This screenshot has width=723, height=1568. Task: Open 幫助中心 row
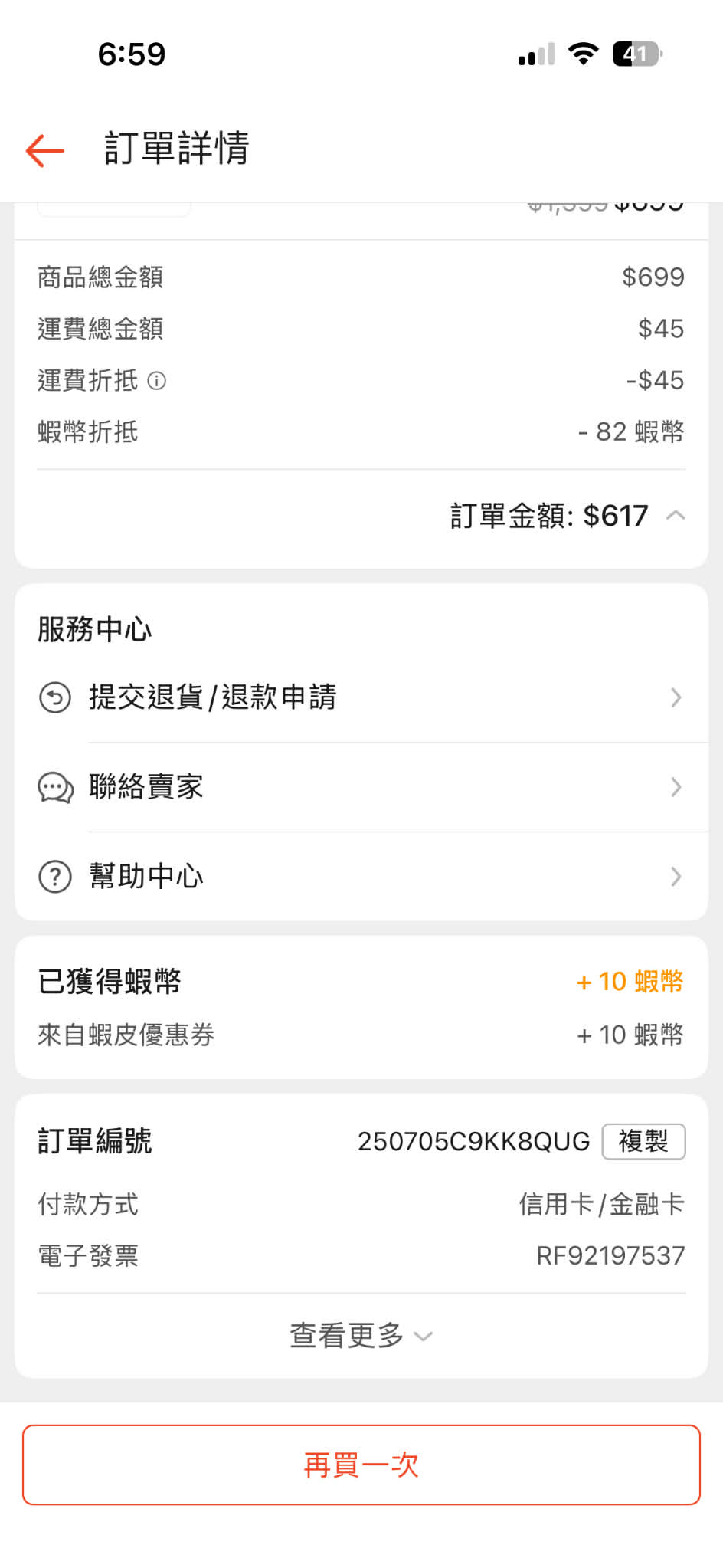(360, 876)
